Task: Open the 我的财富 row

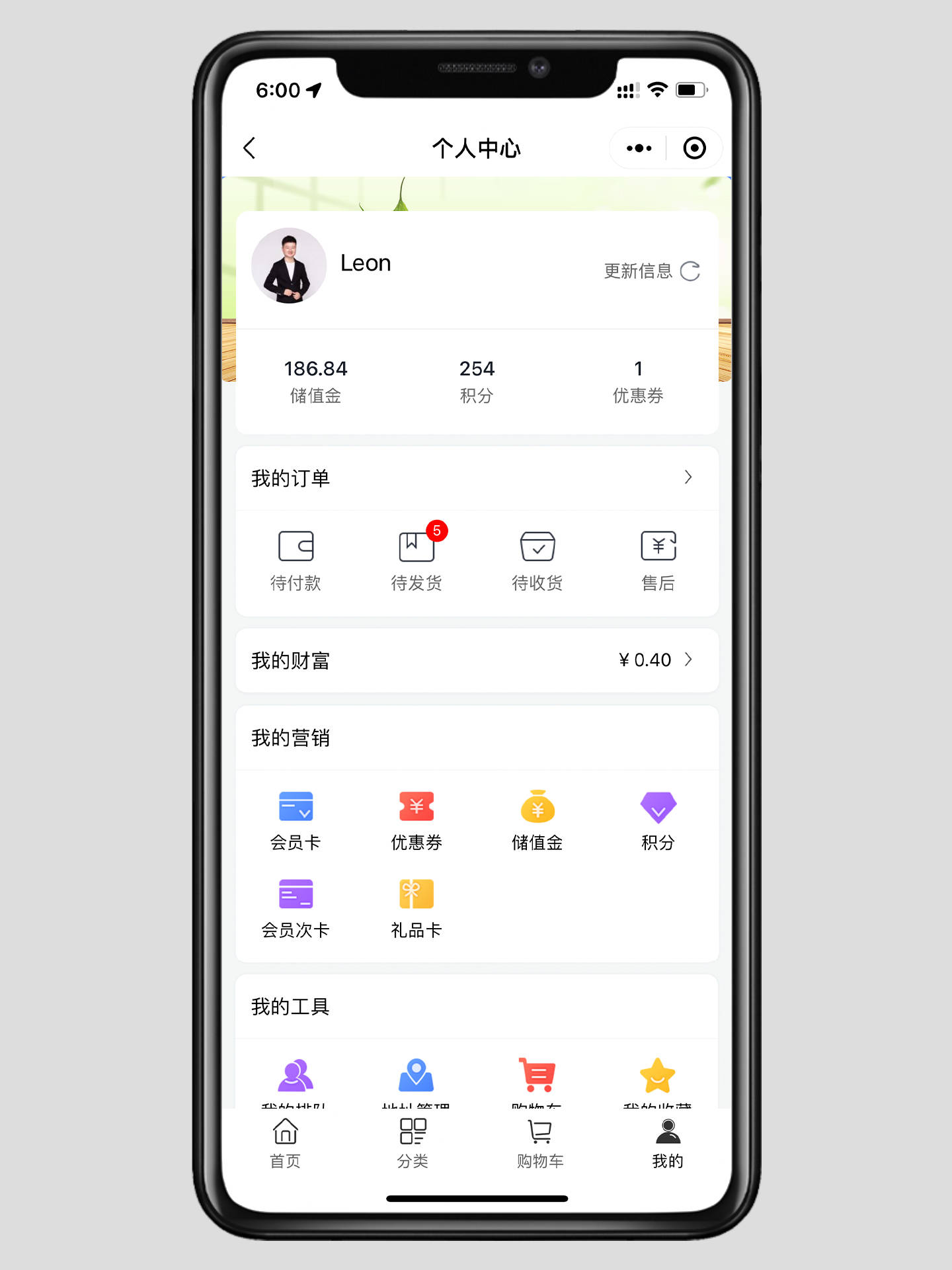Action: tap(477, 660)
